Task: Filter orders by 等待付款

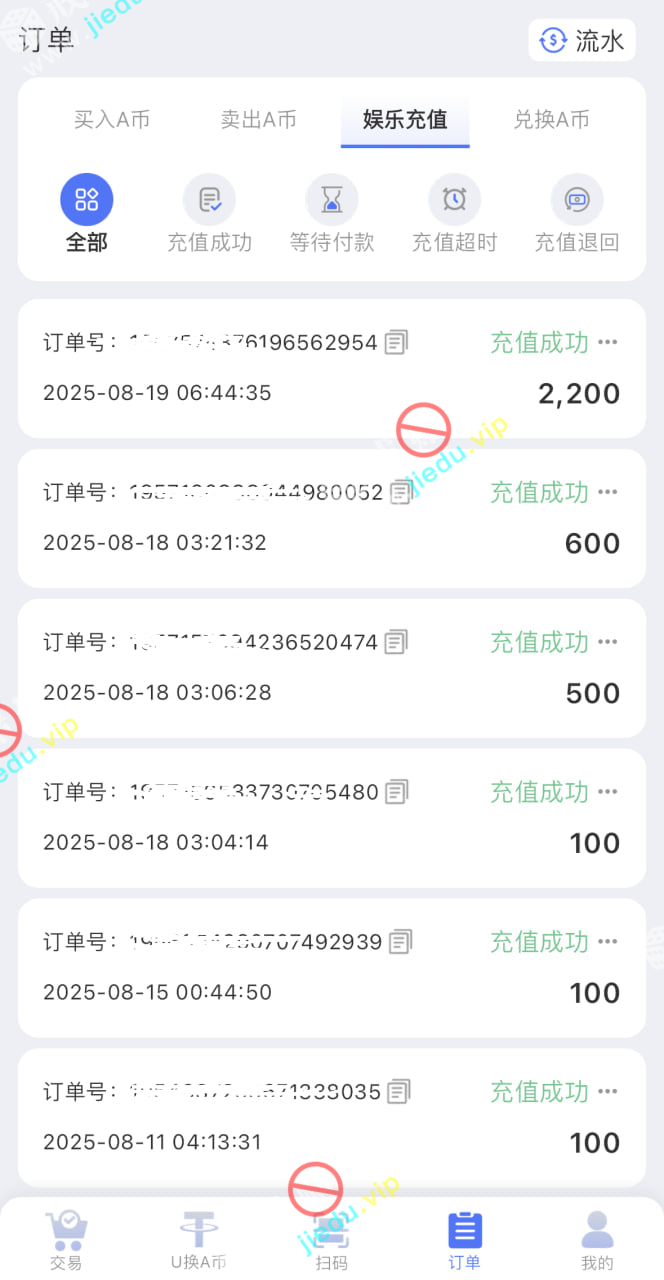Action: [x=332, y=213]
